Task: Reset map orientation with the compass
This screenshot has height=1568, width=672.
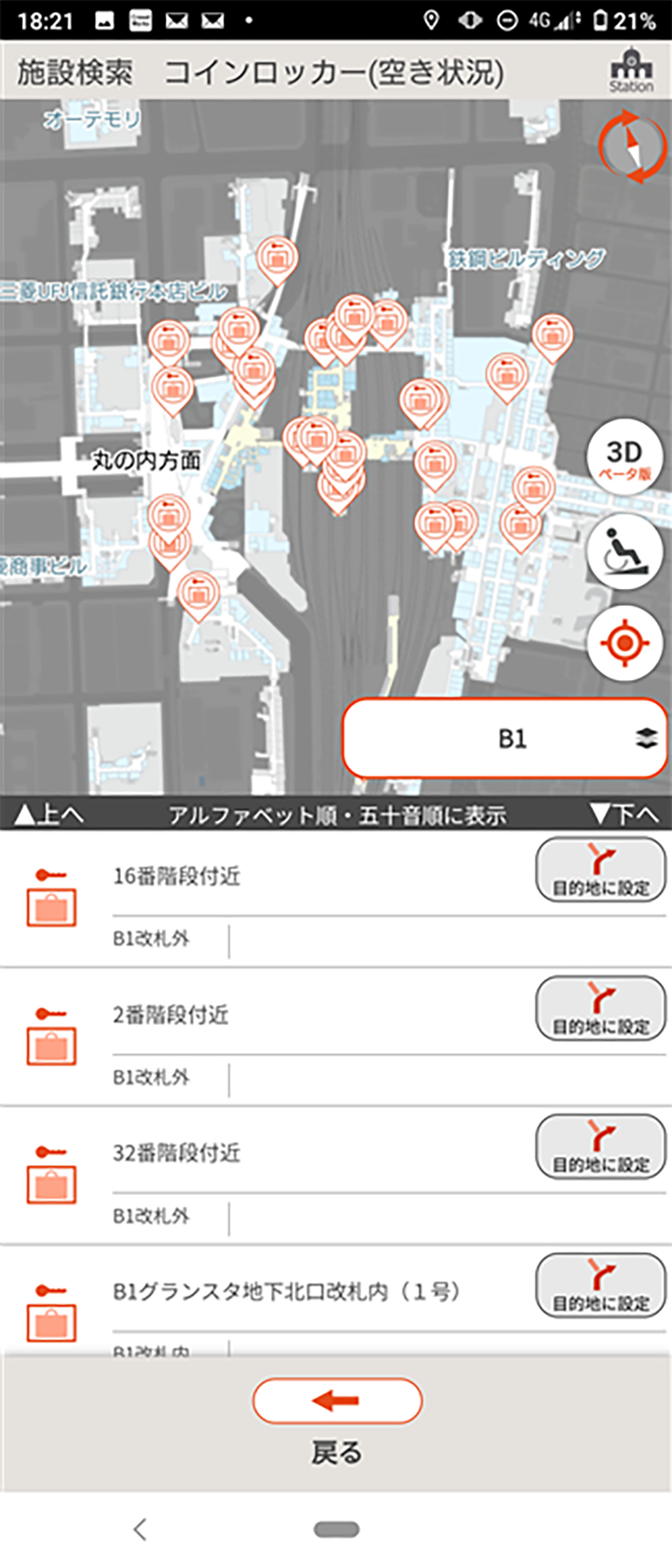Action: (632, 147)
